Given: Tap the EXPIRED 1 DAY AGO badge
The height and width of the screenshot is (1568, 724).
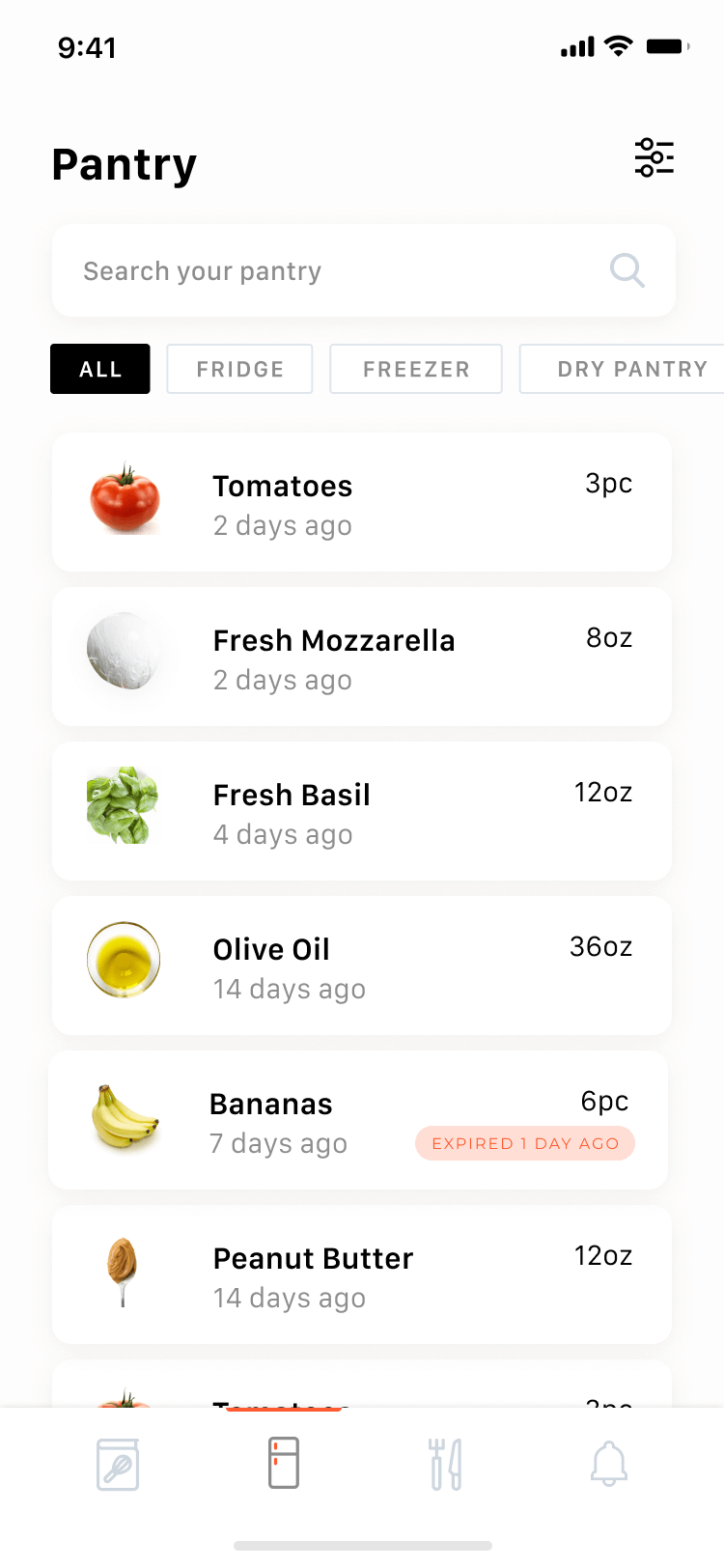Looking at the screenshot, I should tap(524, 1143).
